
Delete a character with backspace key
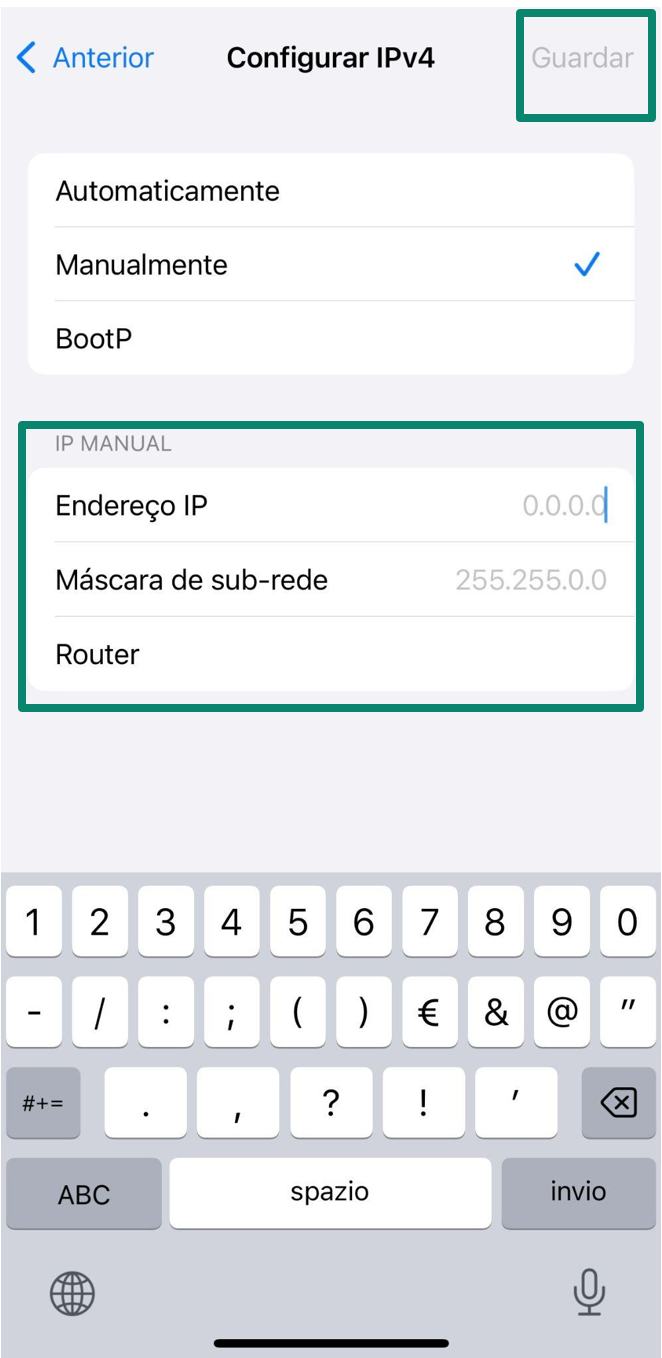pyautogui.click(x=618, y=1102)
